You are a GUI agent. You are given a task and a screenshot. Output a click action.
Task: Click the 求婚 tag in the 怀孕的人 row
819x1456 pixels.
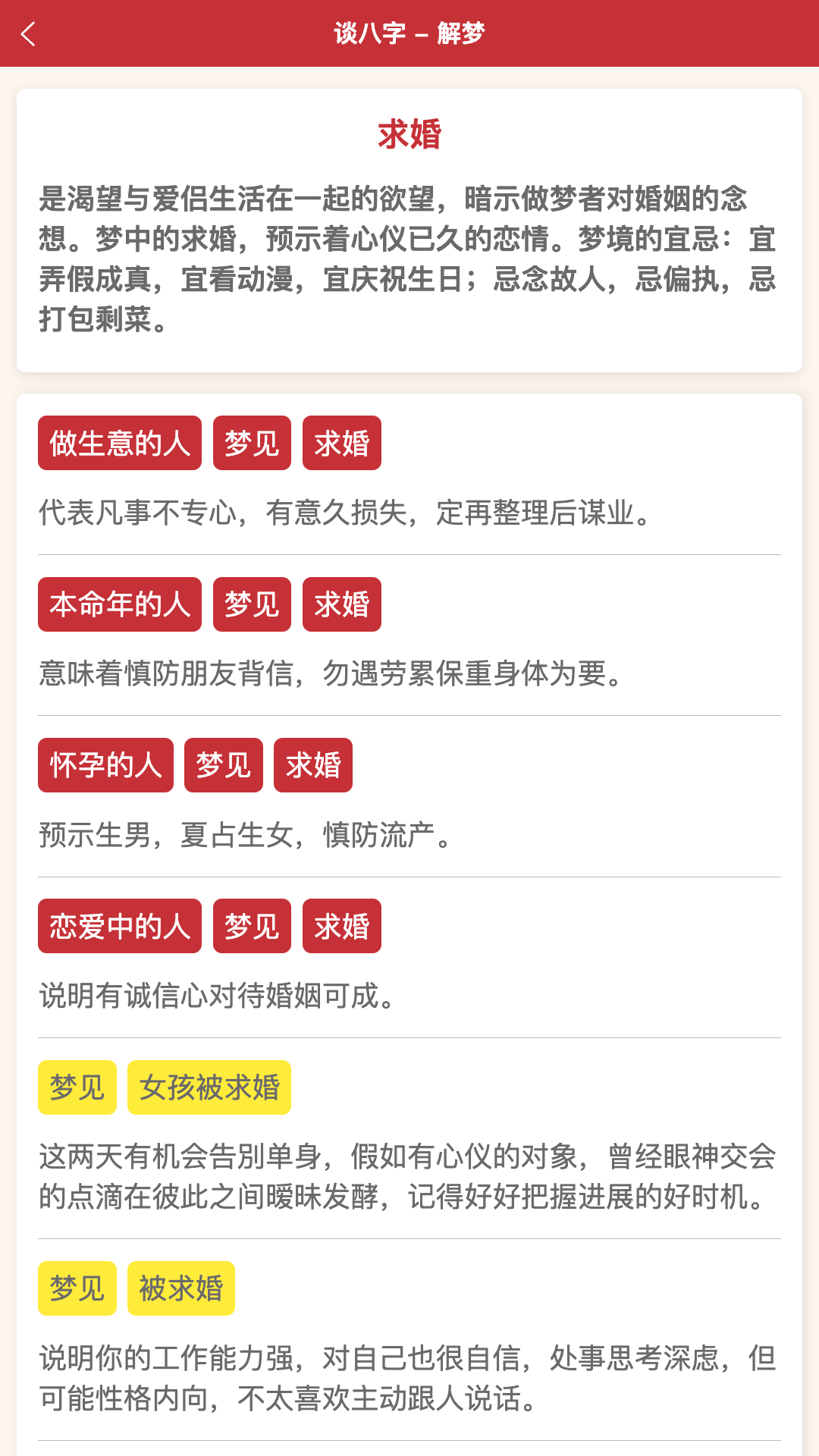(x=313, y=765)
